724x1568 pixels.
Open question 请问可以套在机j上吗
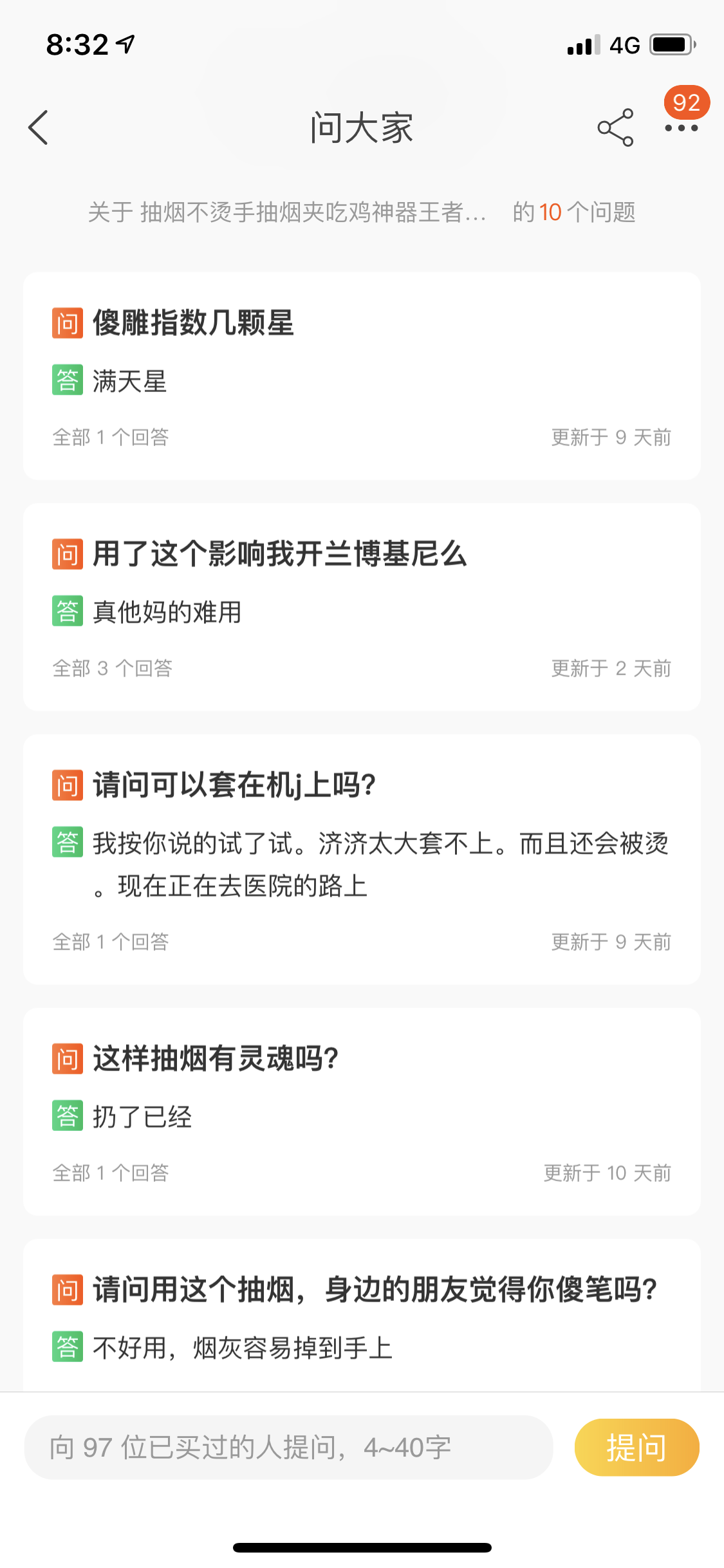click(x=362, y=859)
